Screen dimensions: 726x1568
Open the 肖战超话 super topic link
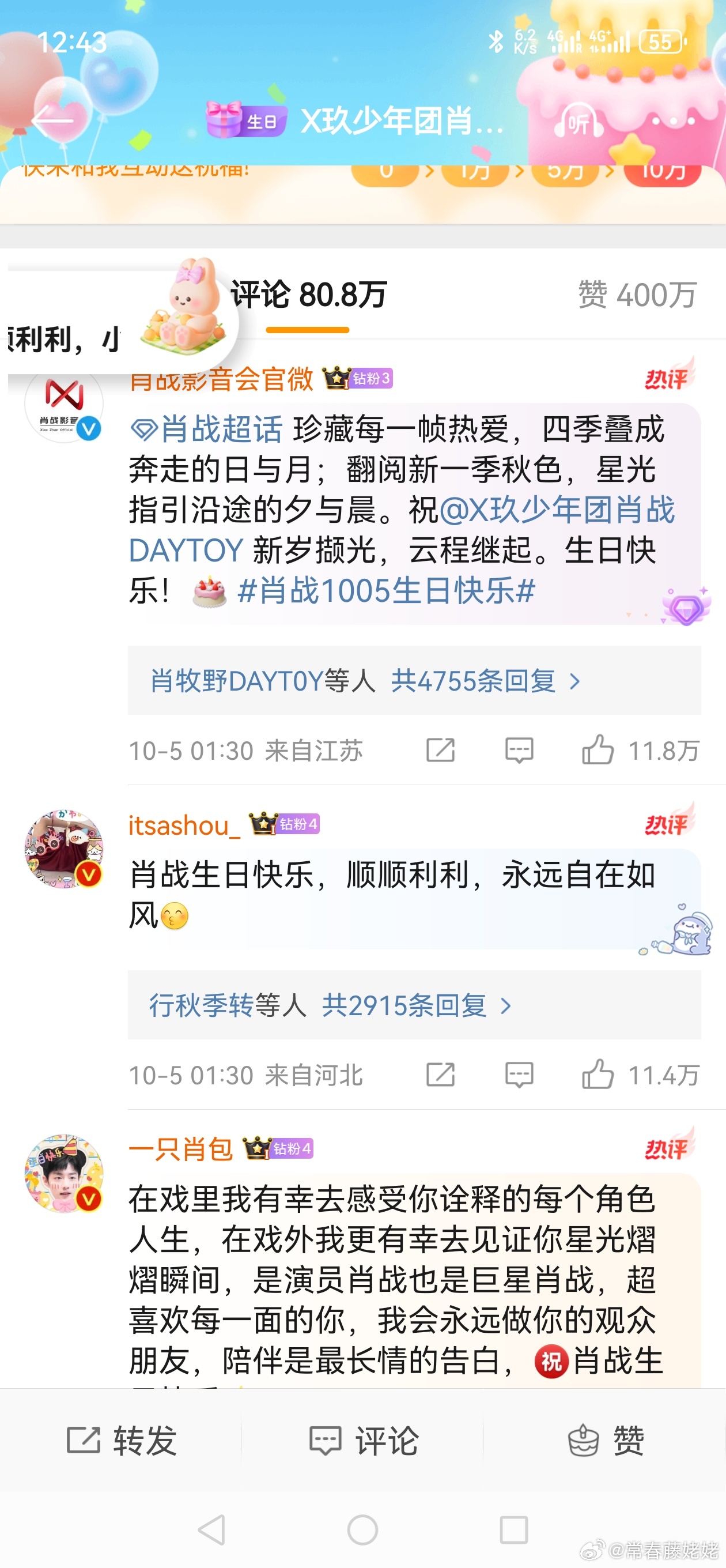click(208, 429)
